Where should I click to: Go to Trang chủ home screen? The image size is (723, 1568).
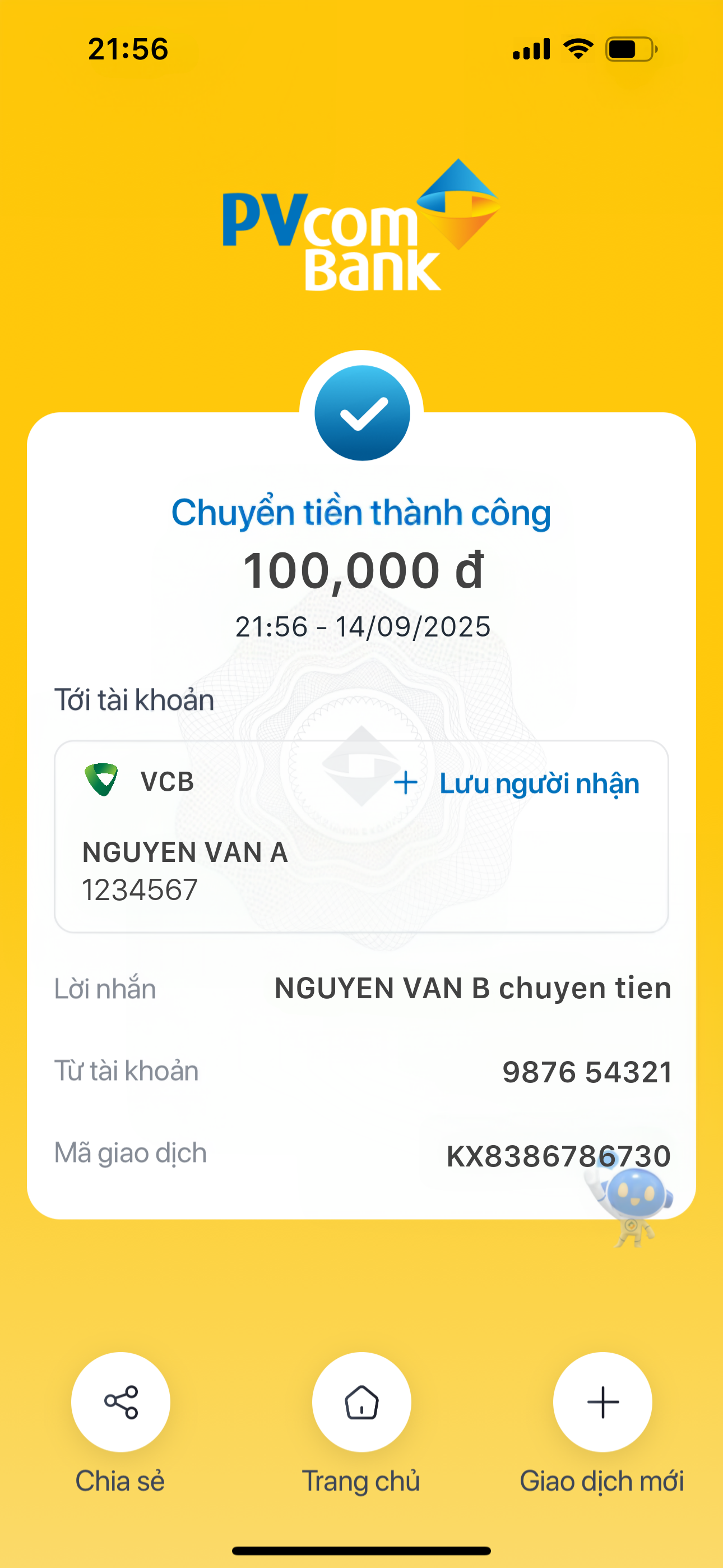361,1402
